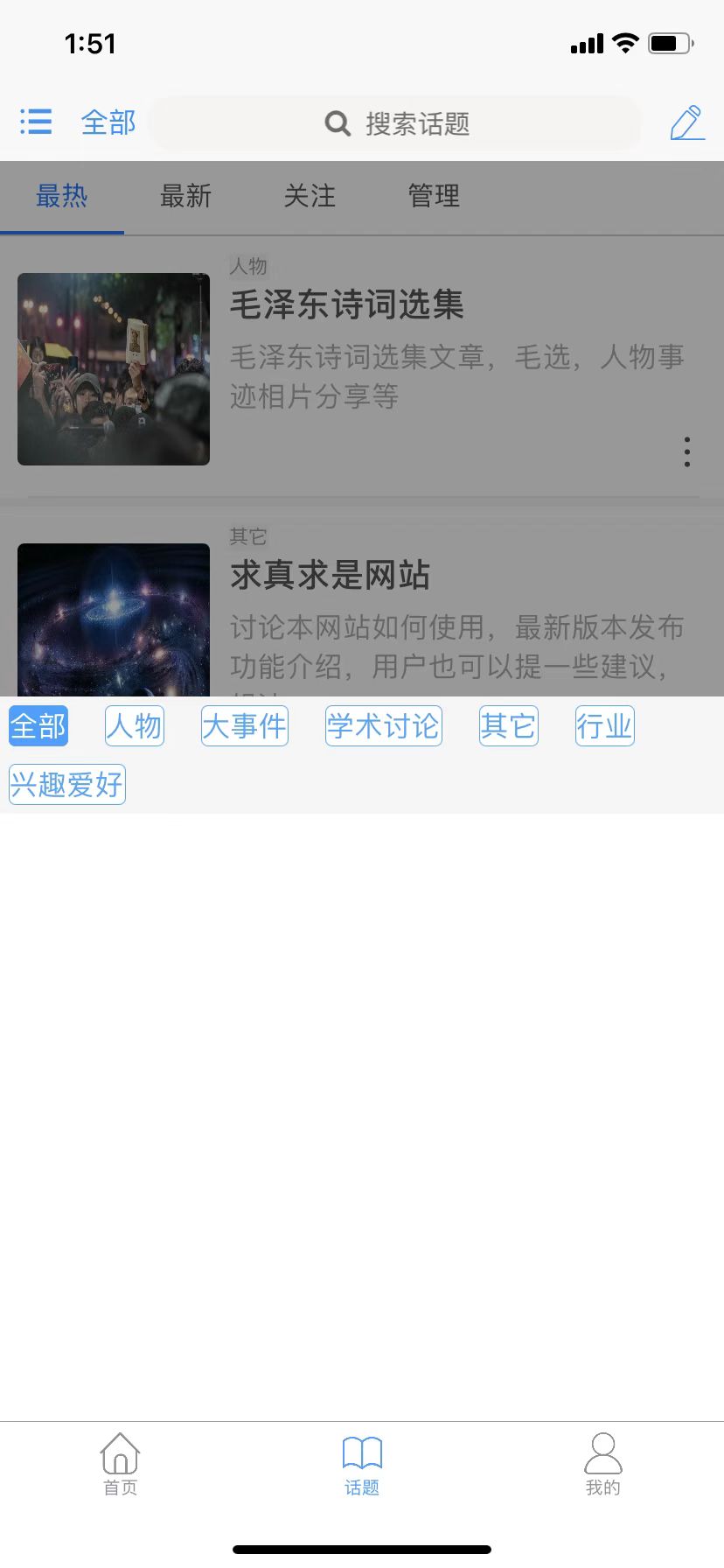Filter topics by 人物
The image size is (724, 1568).
[135, 726]
